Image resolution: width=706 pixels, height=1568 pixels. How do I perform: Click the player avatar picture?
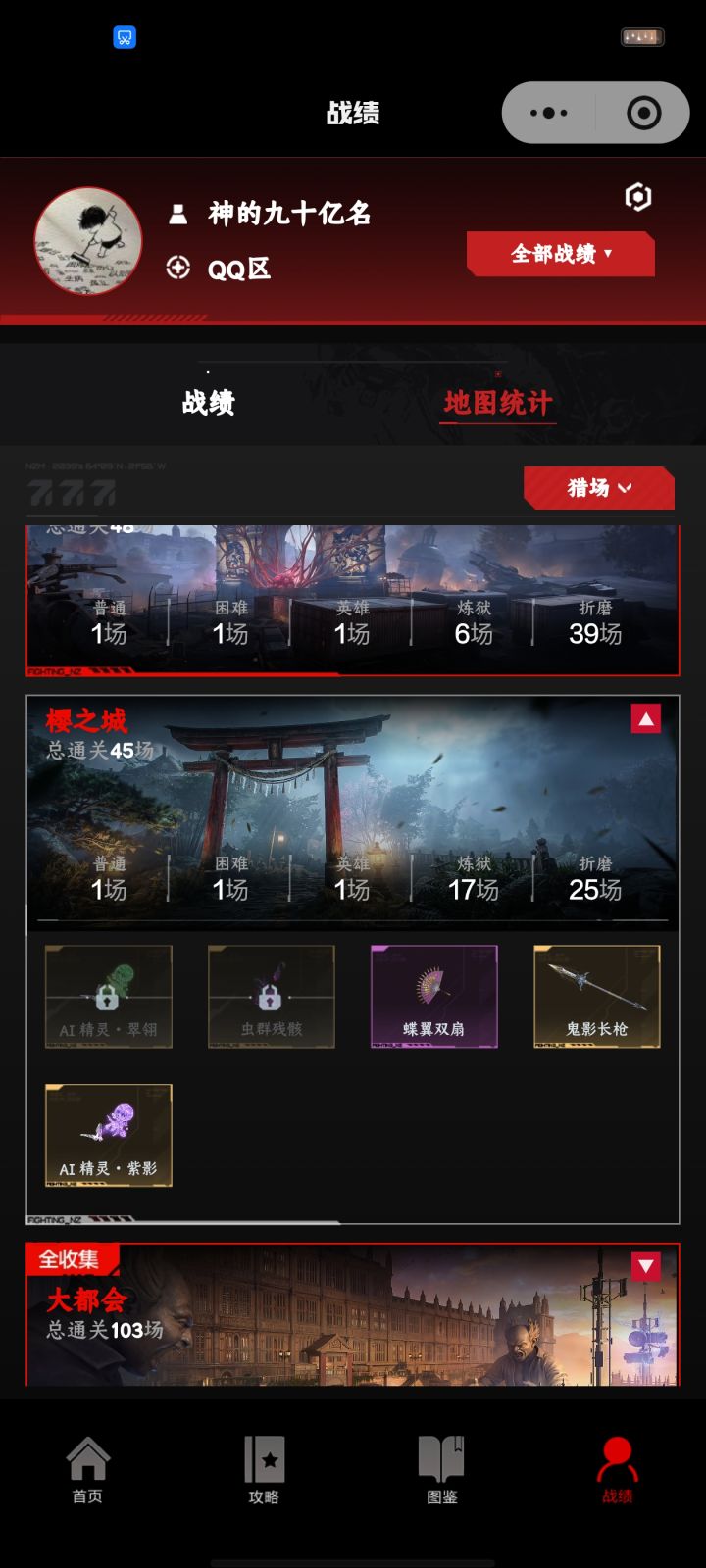[x=88, y=241]
